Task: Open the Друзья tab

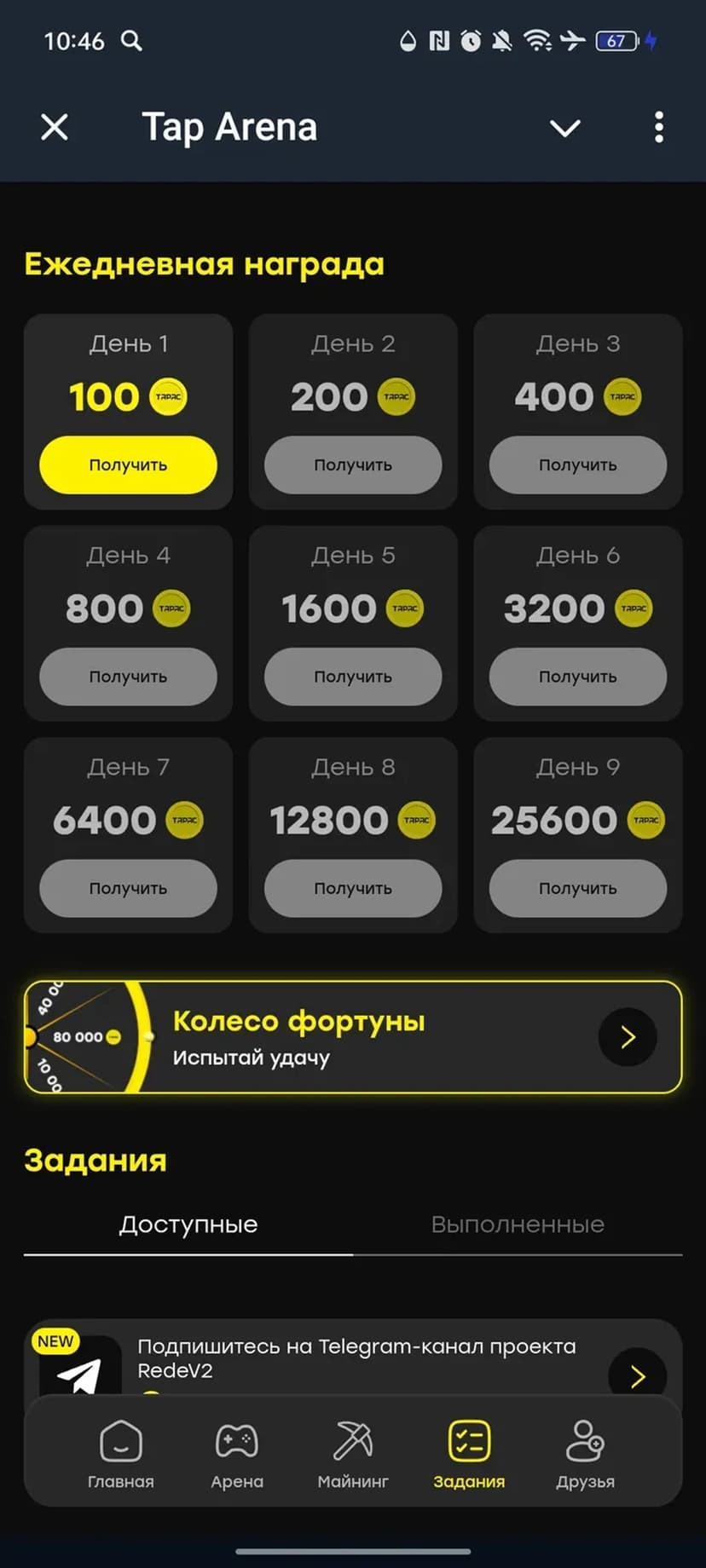Action: click(x=585, y=1455)
